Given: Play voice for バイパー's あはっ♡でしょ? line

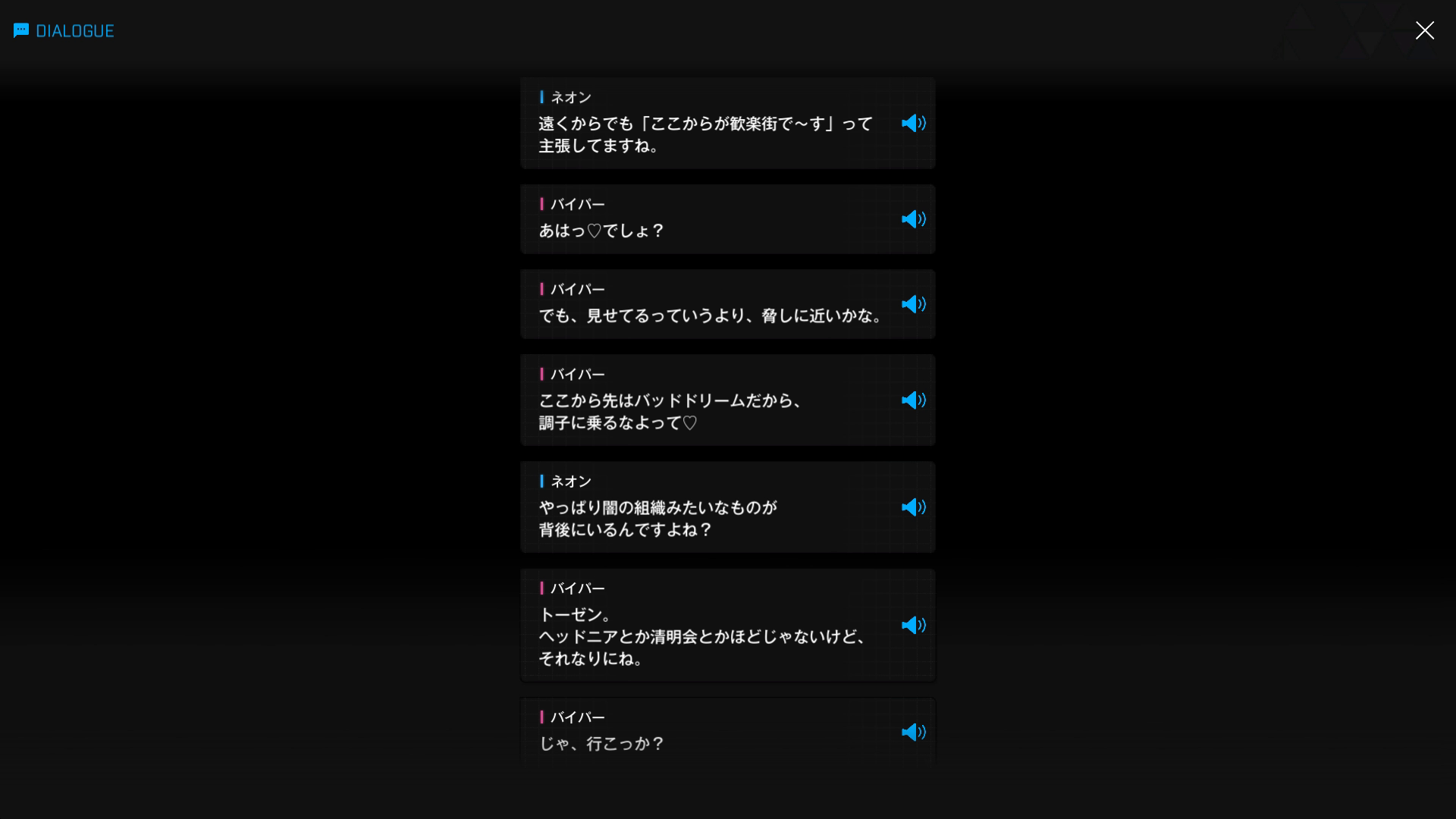Looking at the screenshot, I should pyautogui.click(x=913, y=219).
